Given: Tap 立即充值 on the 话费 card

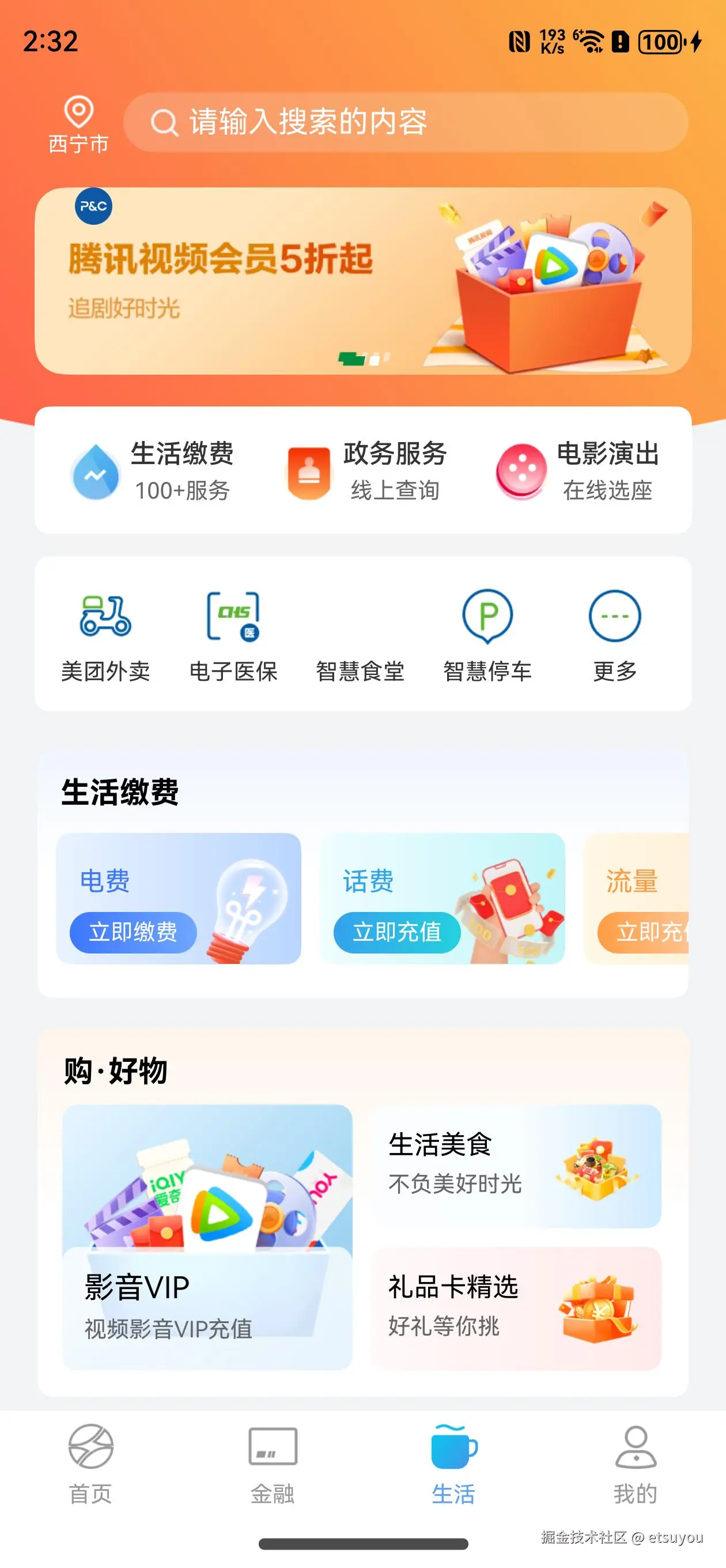Looking at the screenshot, I should [x=397, y=932].
